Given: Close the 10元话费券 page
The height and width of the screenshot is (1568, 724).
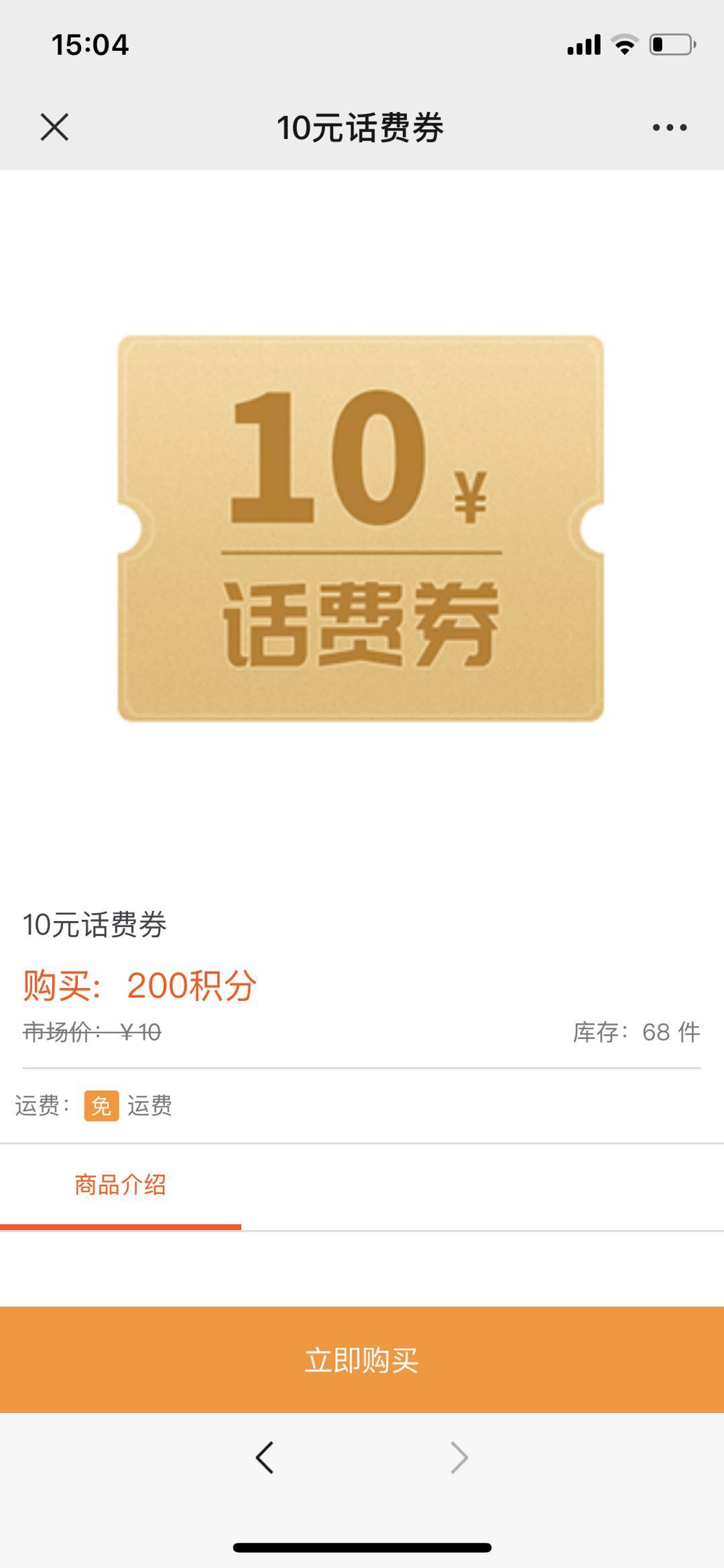Looking at the screenshot, I should coord(54,127).
